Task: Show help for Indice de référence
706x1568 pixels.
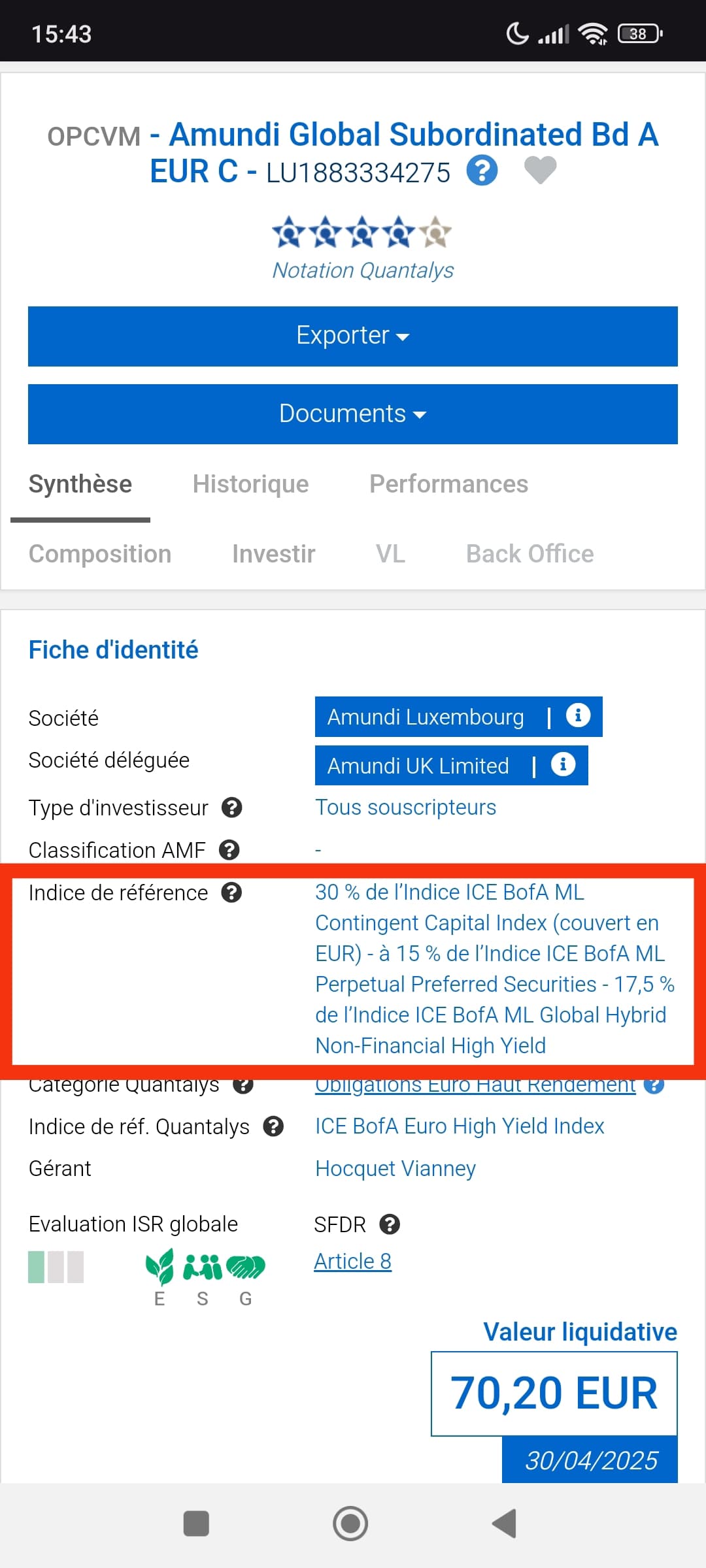Action: [x=232, y=892]
